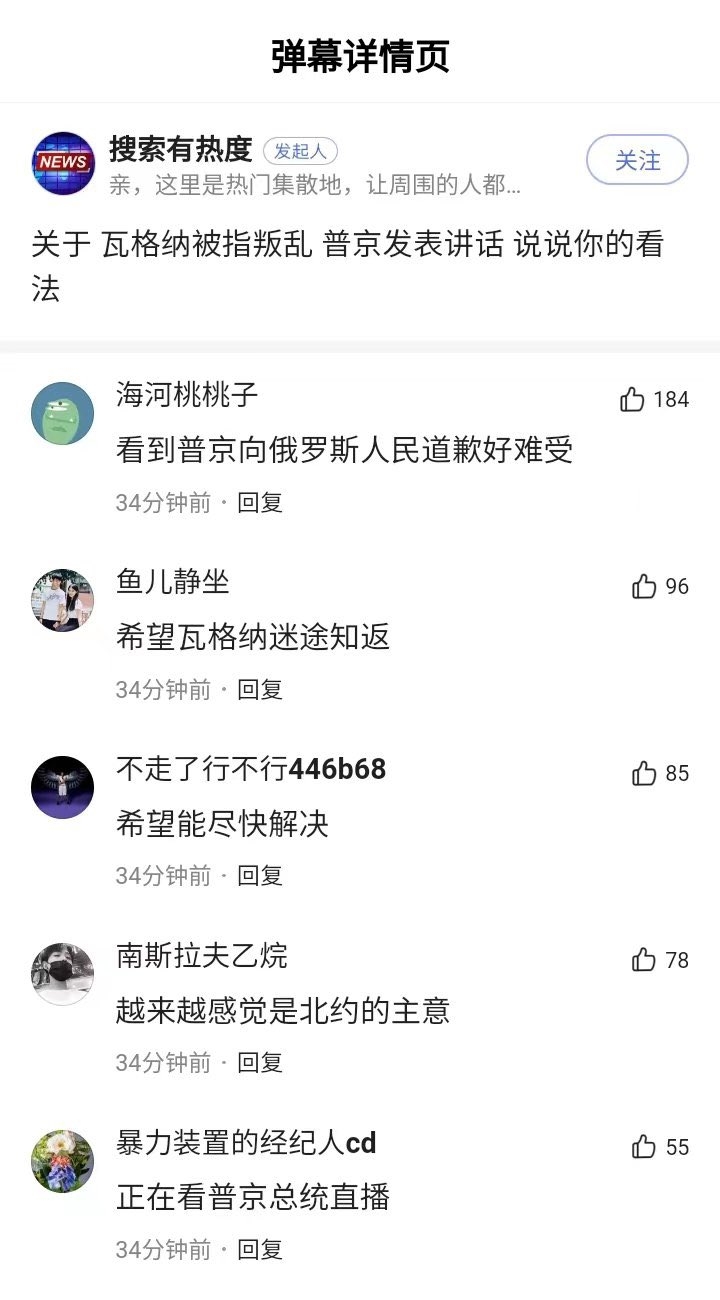
Task: Reply to 南斯拉夫乙烷's comment
Action: pos(260,1062)
